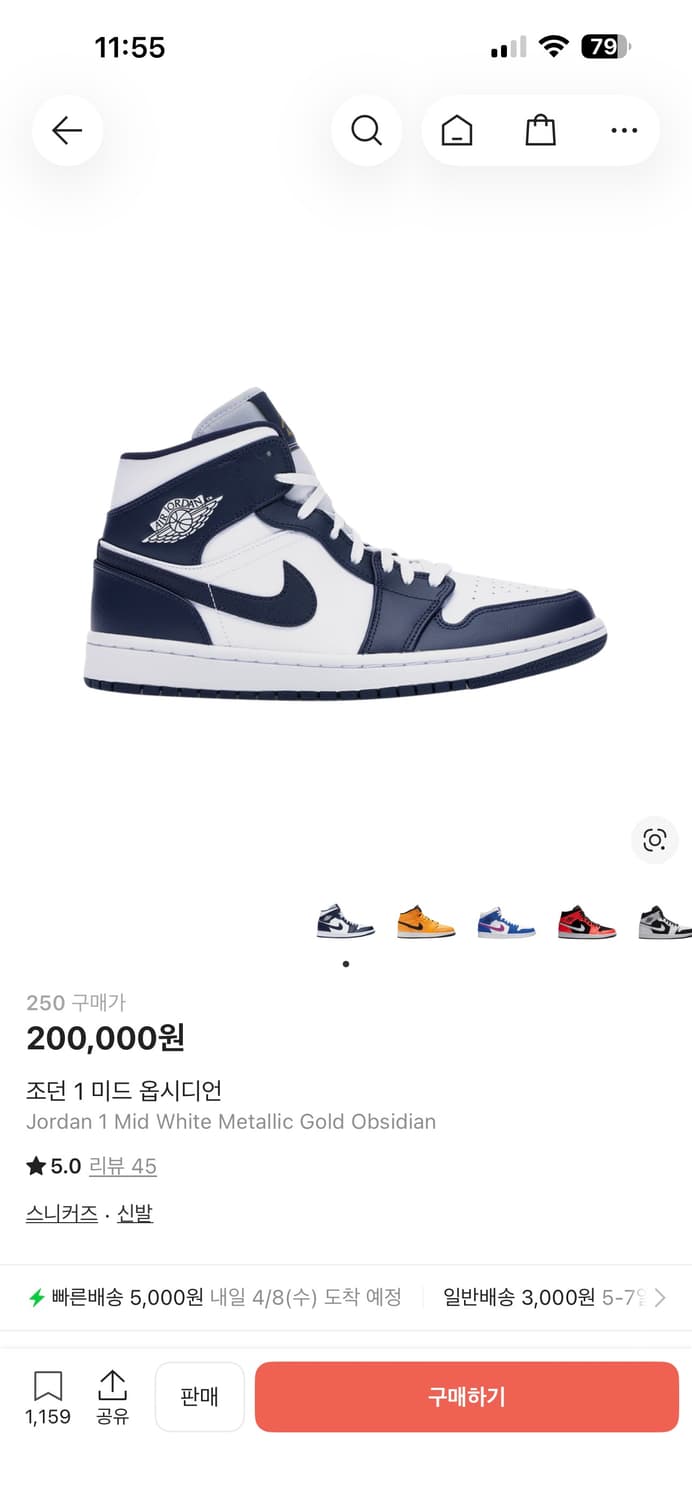
Task: Share this product via 공유
Action: [112, 1396]
